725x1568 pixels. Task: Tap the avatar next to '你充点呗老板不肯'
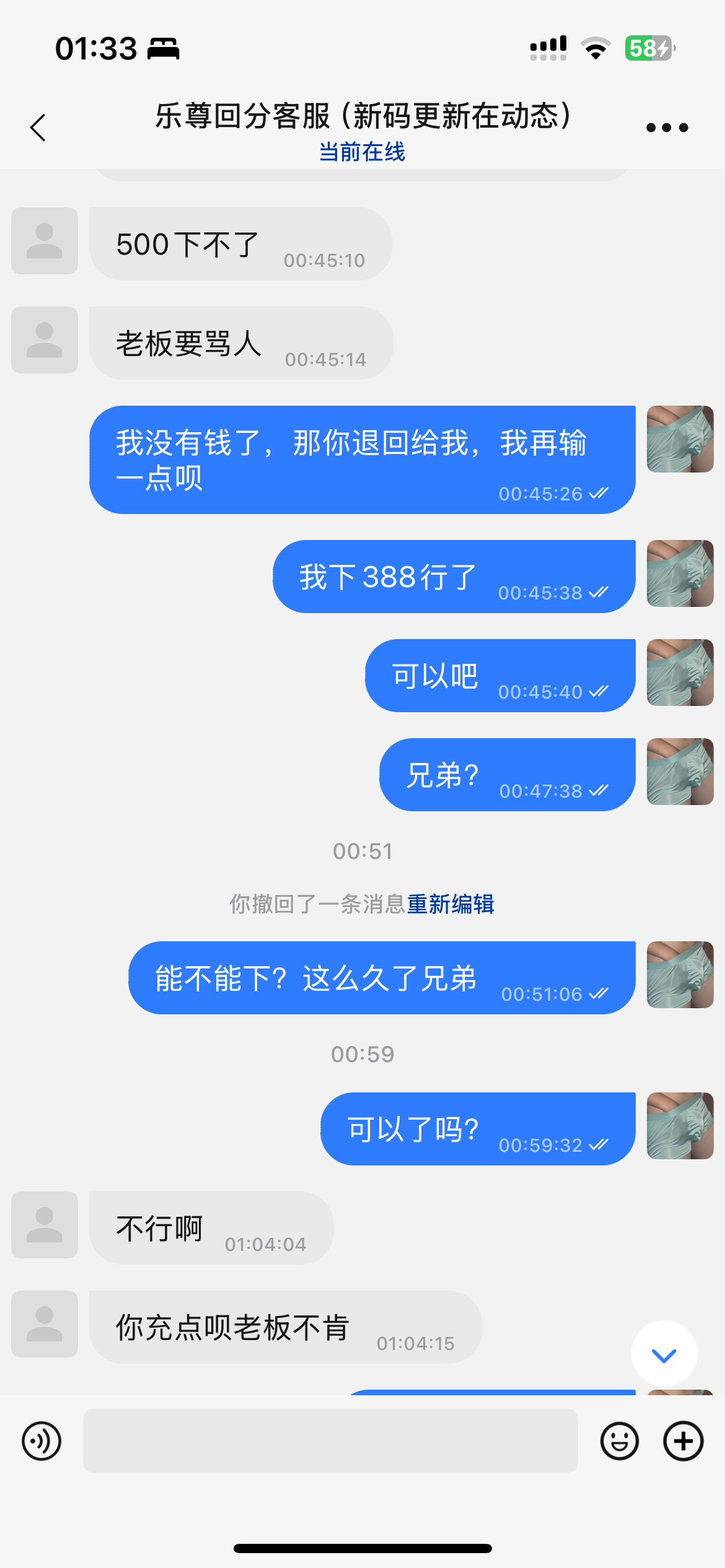(x=44, y=1325)
